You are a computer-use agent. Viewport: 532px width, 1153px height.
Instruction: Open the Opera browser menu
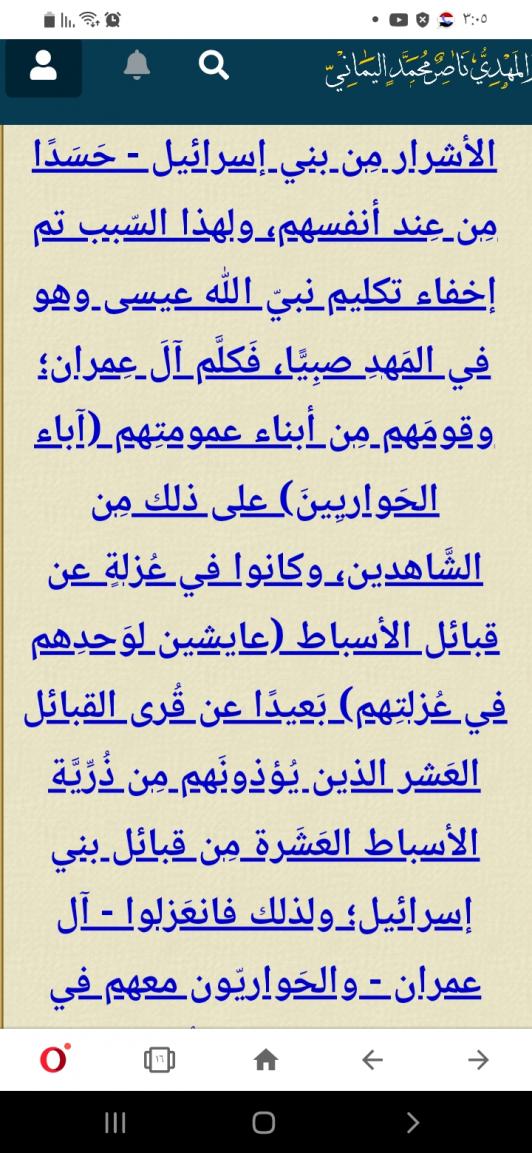[54, 1059]
